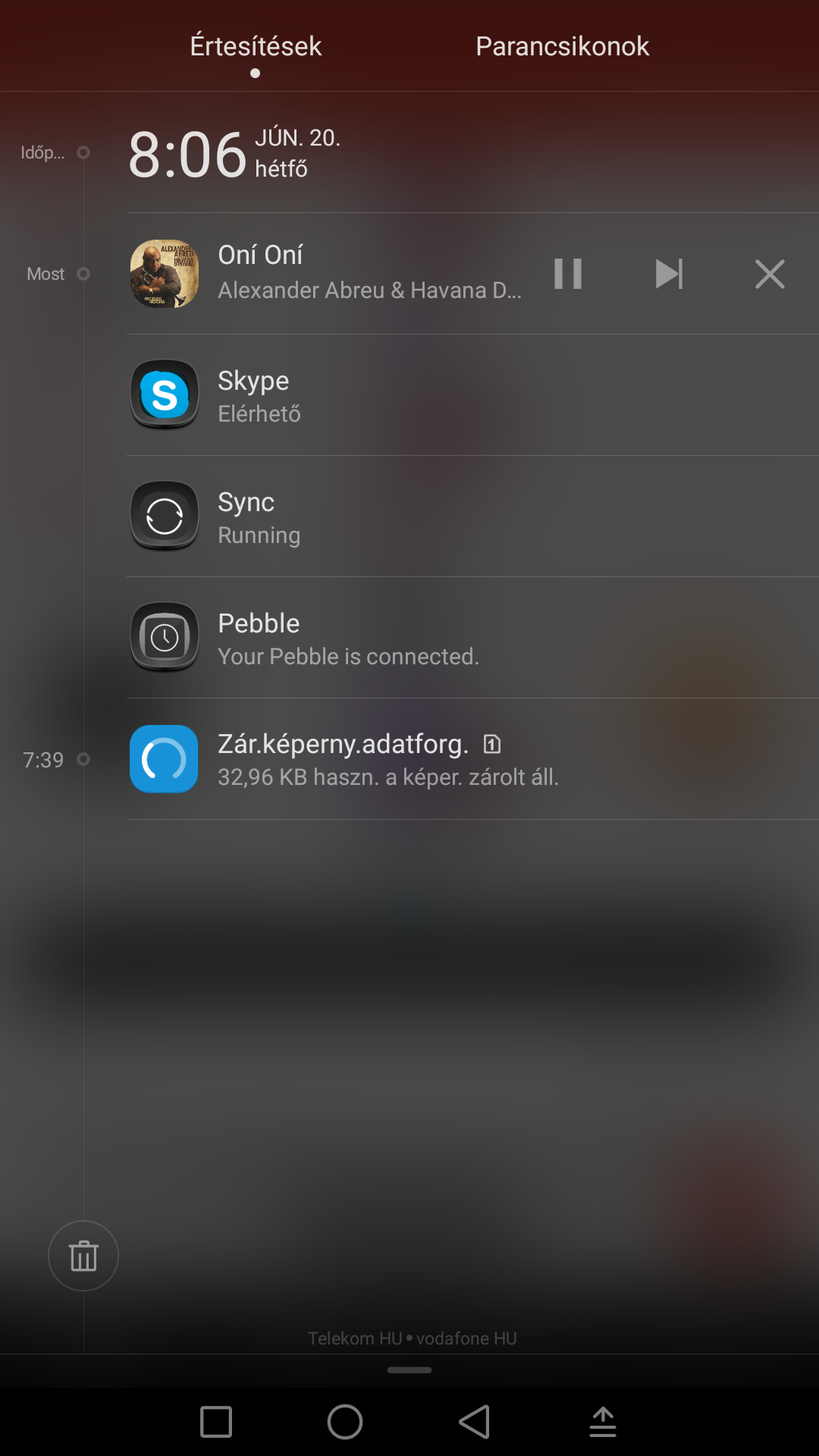Screen dimensions: 819x1456
Task: Open the Oní Oní album art notification
Action: click(165, 274)
